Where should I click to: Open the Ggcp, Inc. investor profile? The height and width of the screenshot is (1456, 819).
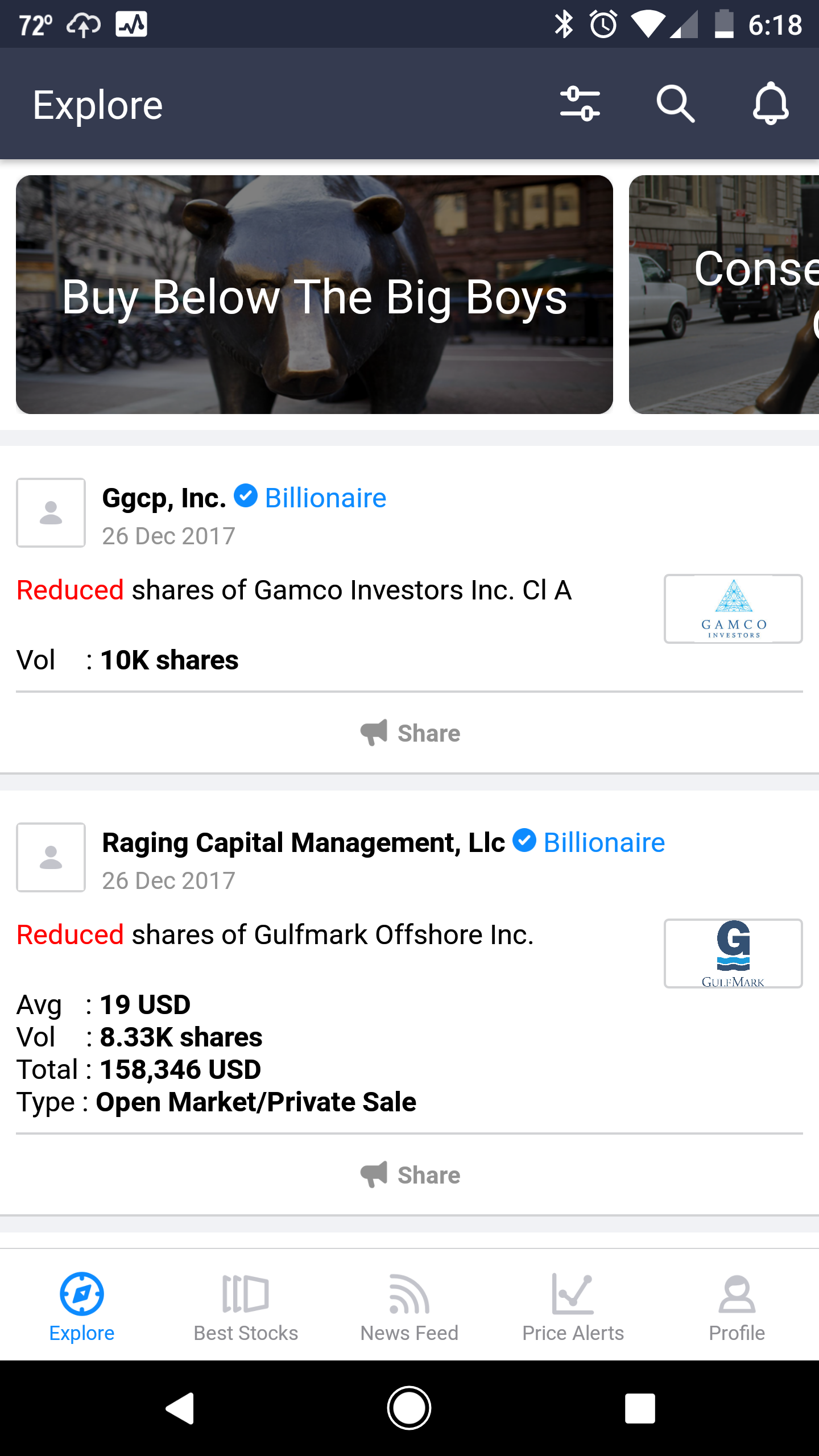[x=164, y=498]
